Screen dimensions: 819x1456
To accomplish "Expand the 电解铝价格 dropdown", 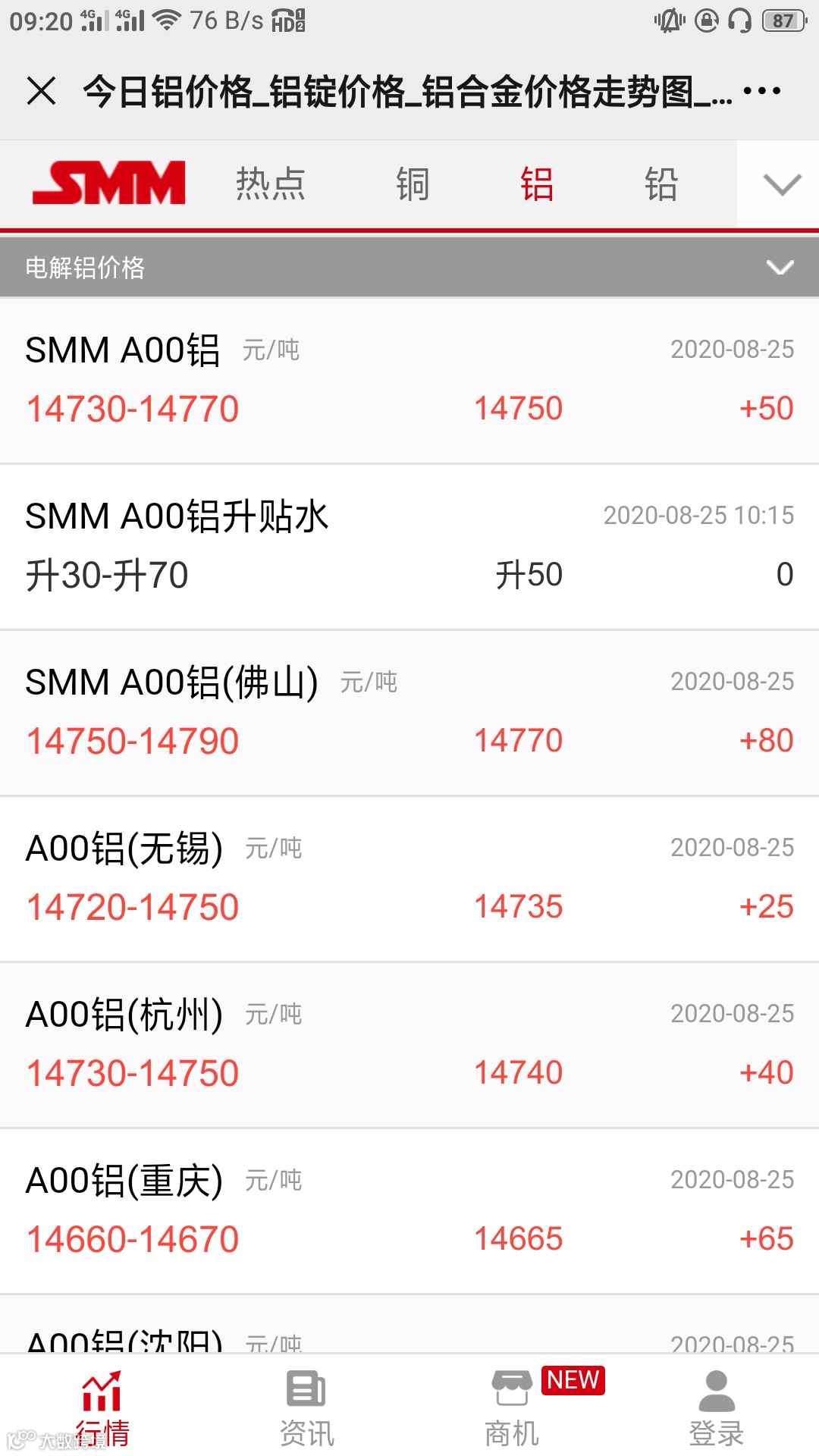I will tap(780, 268).
